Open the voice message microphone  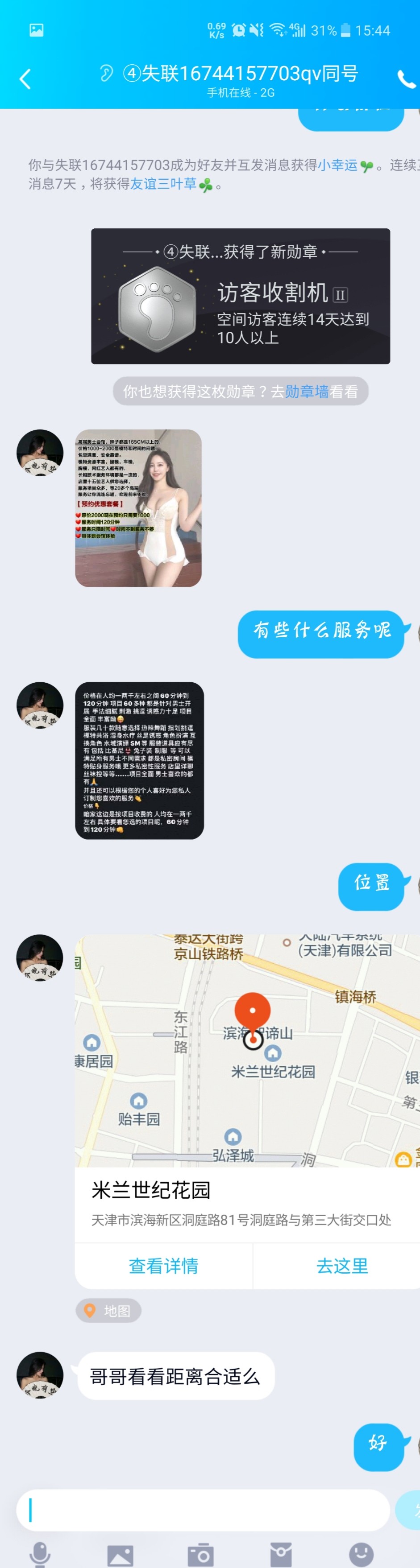click(40, 1554)
